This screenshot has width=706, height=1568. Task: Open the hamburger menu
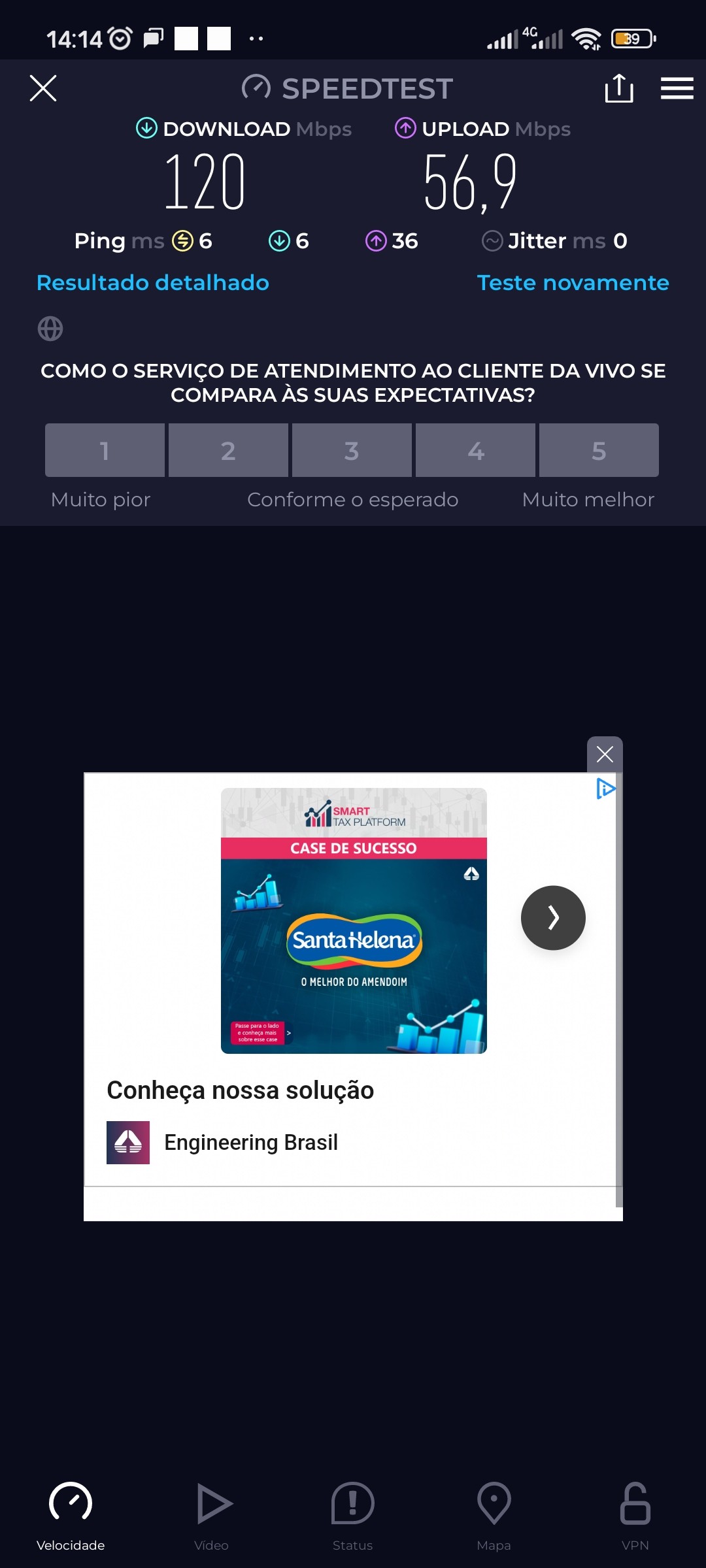pyautogui.click(x=677, y=88)
